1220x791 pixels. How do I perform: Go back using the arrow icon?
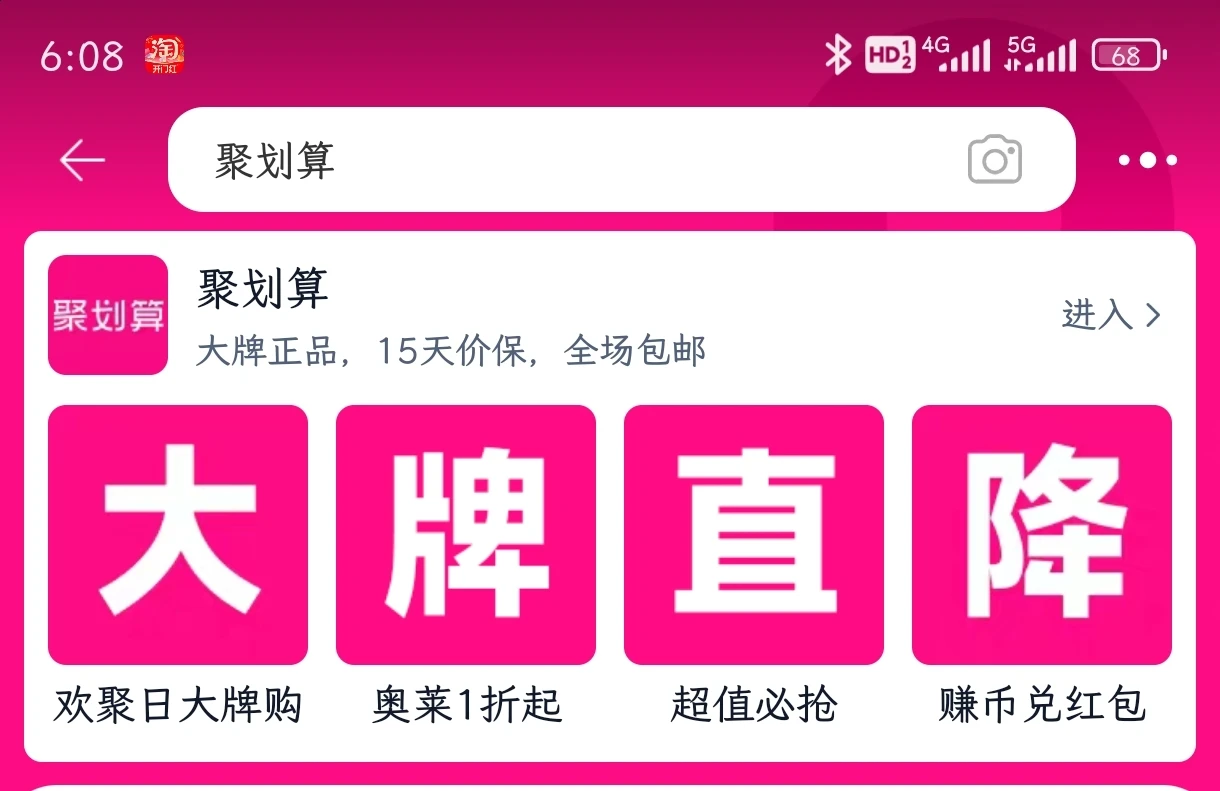pos(82,160)
